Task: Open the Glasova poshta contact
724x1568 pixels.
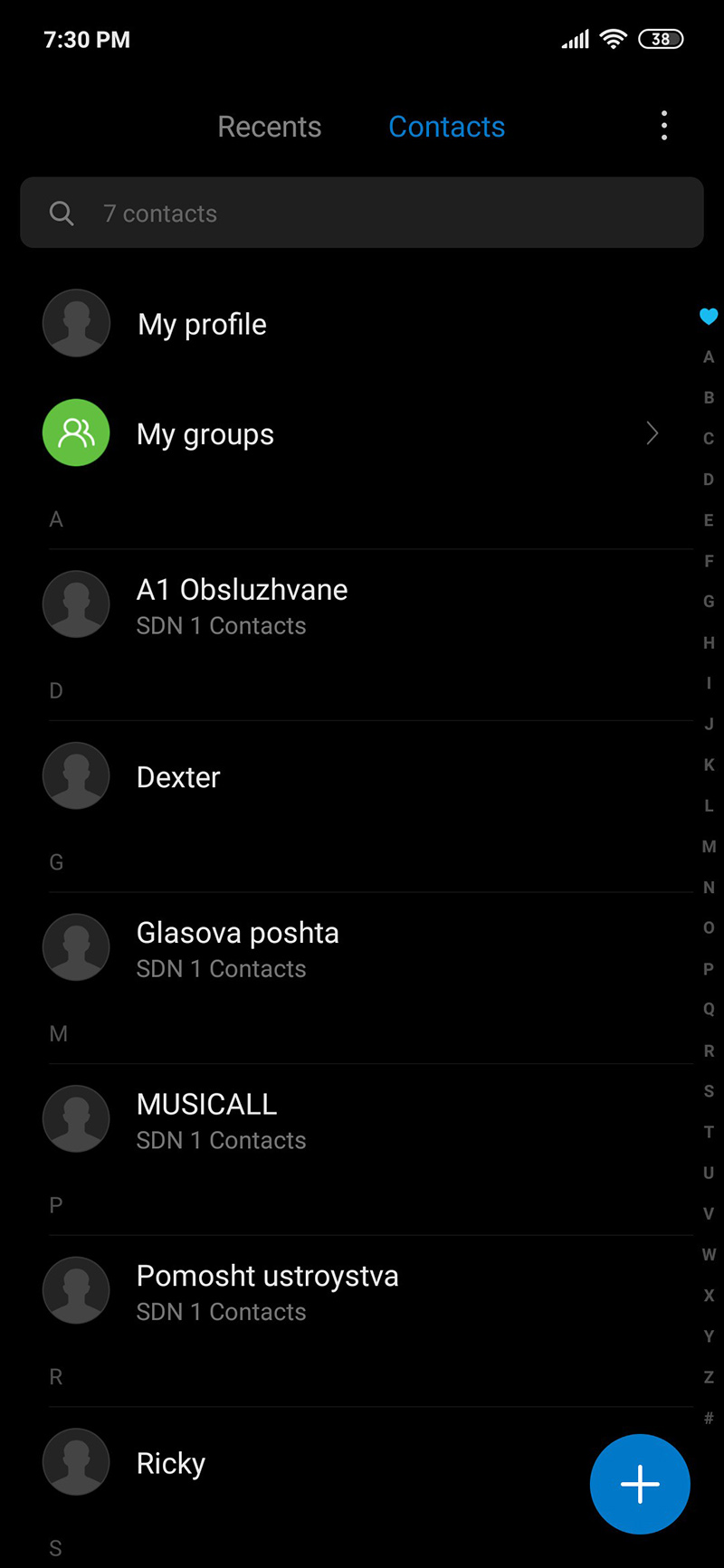Action: tap(237, 948)
